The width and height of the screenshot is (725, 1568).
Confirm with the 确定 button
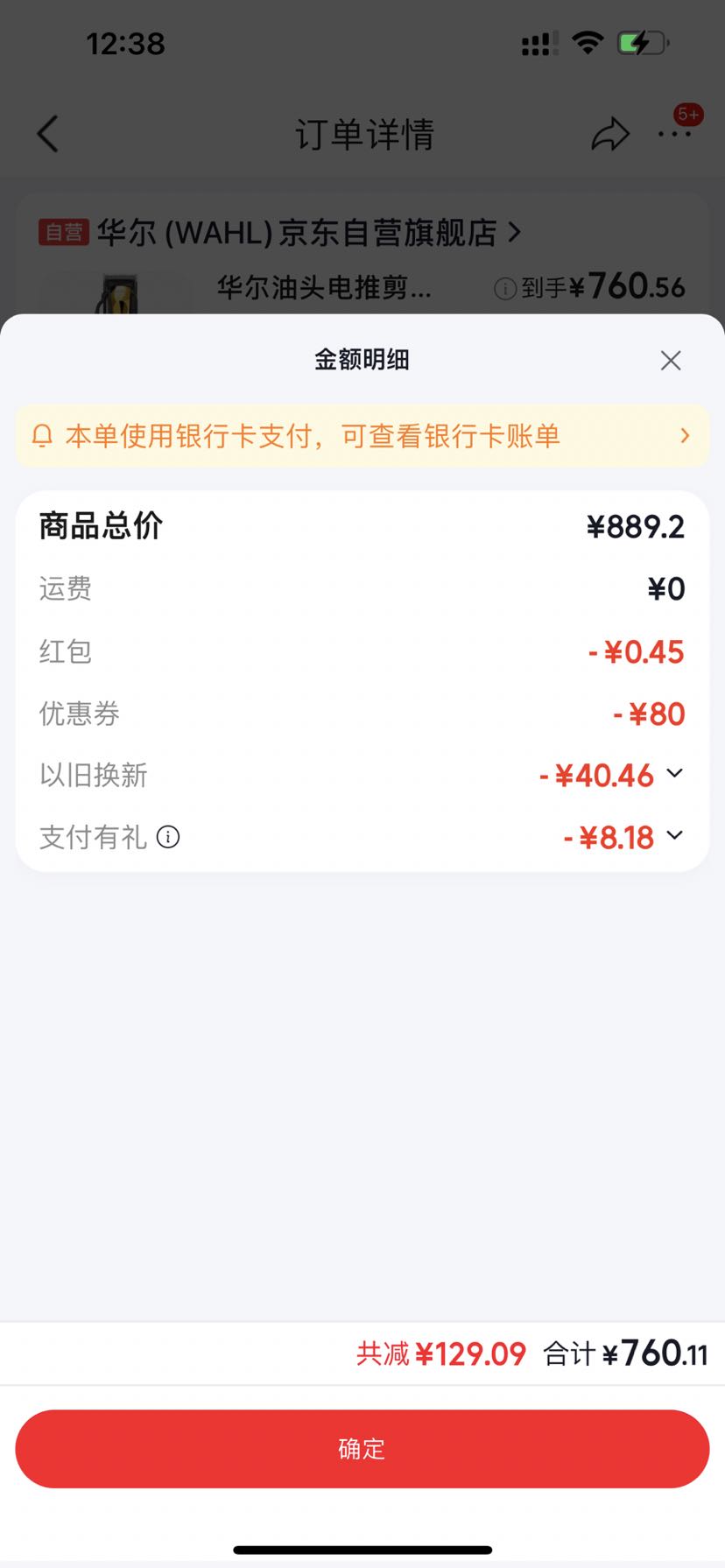point(362,1449)
